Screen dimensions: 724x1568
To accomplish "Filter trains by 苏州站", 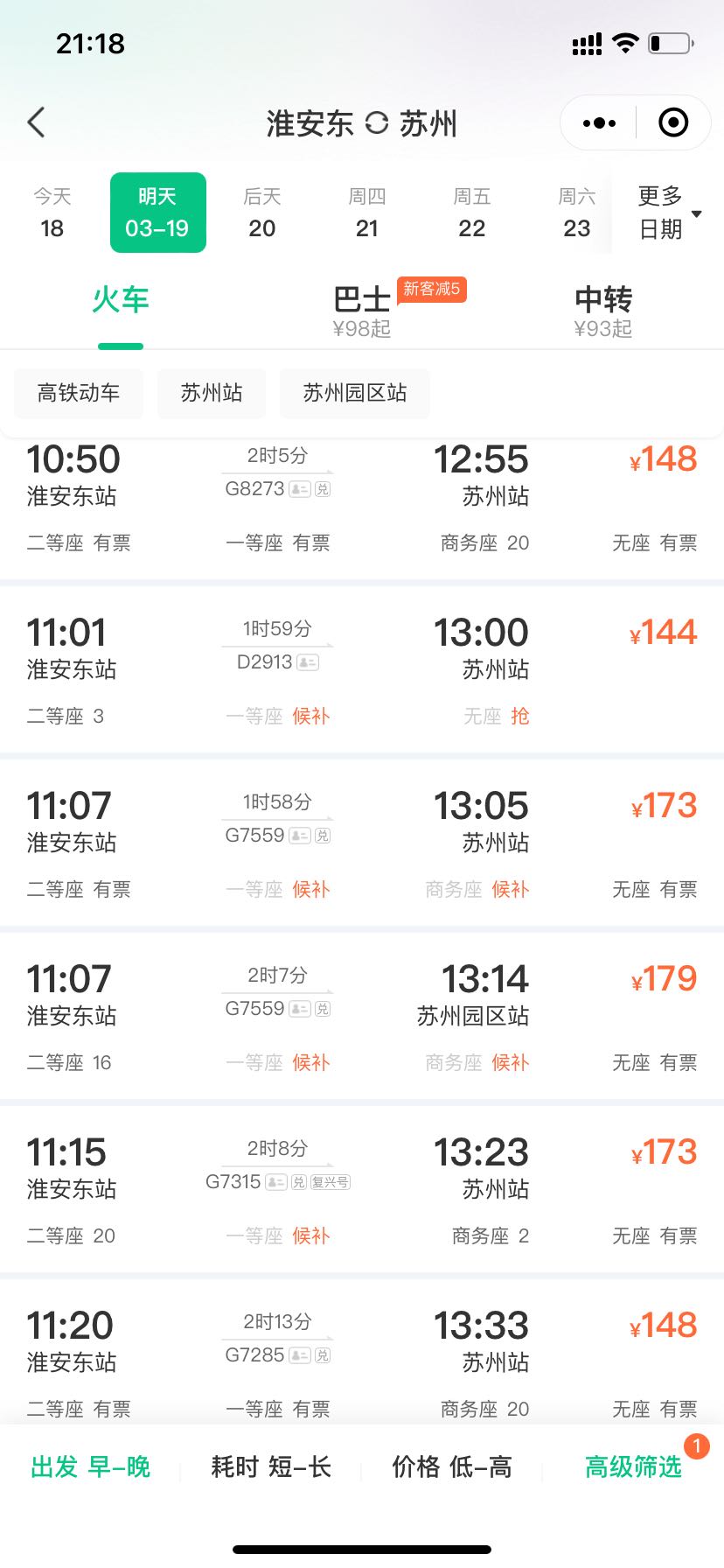I will click(x=212, y=393).
